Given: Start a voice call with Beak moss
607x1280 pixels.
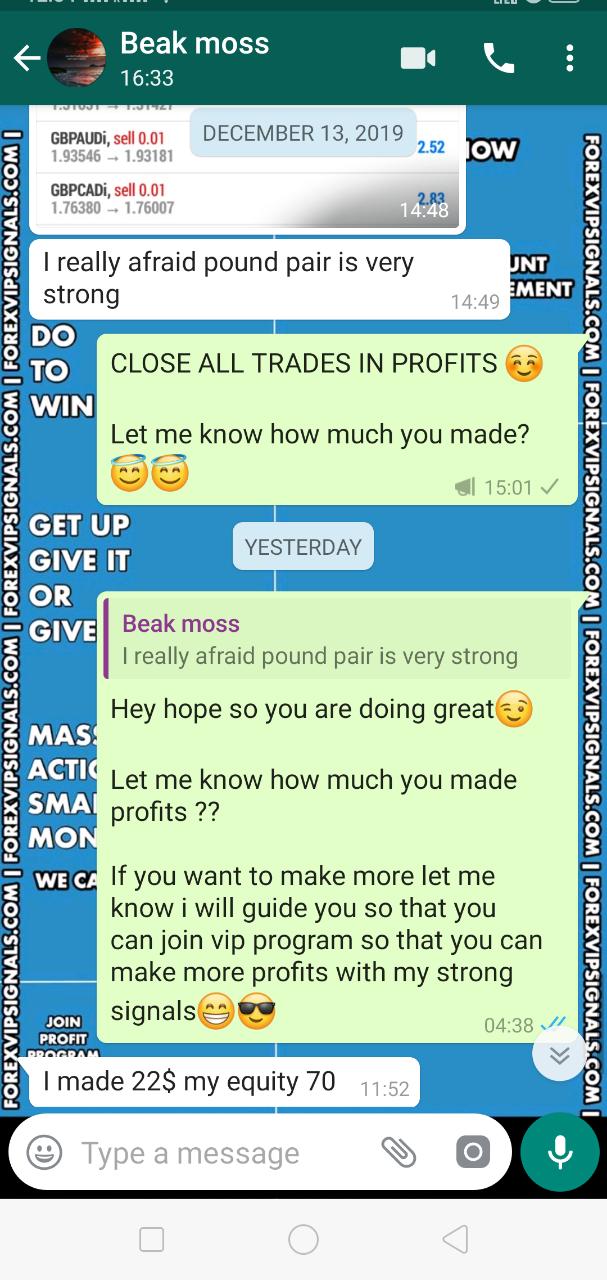Looking at the screenshot, I should point(498,59).
